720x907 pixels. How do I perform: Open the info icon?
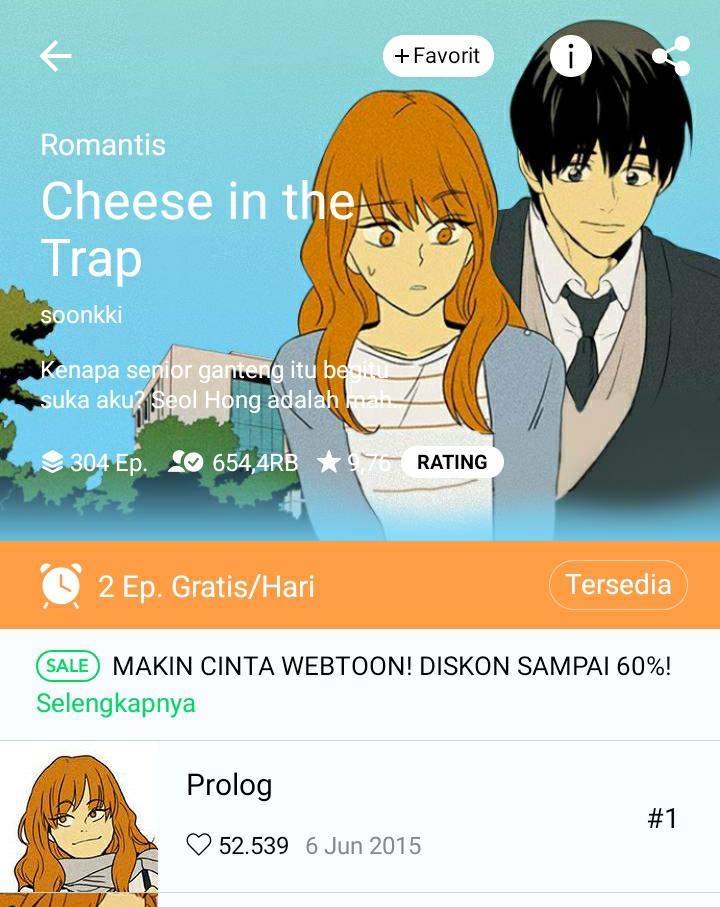570,56
